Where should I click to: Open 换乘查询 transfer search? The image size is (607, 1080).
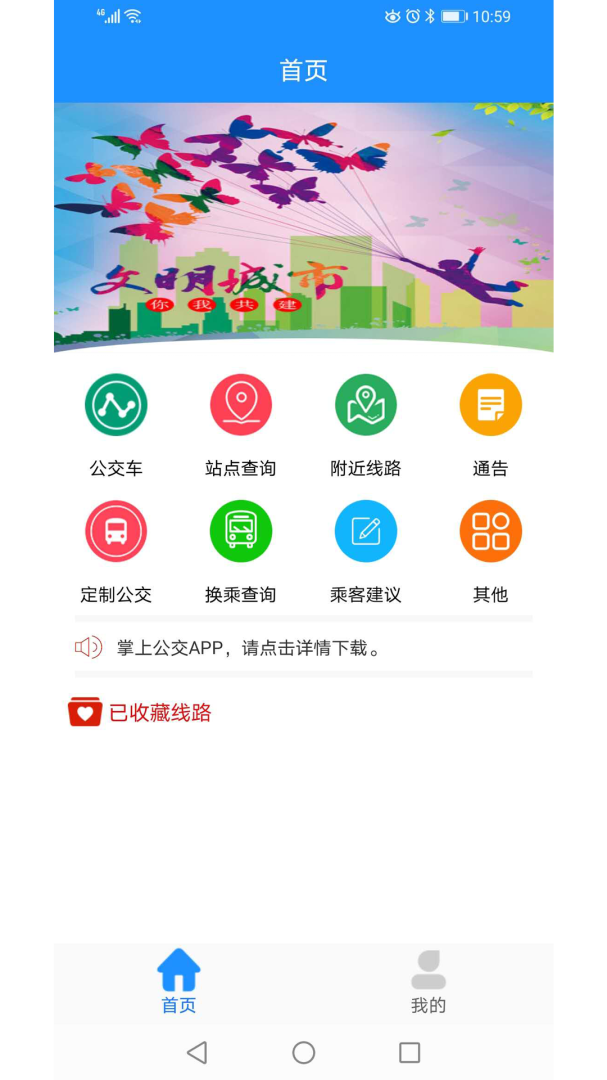240,532
